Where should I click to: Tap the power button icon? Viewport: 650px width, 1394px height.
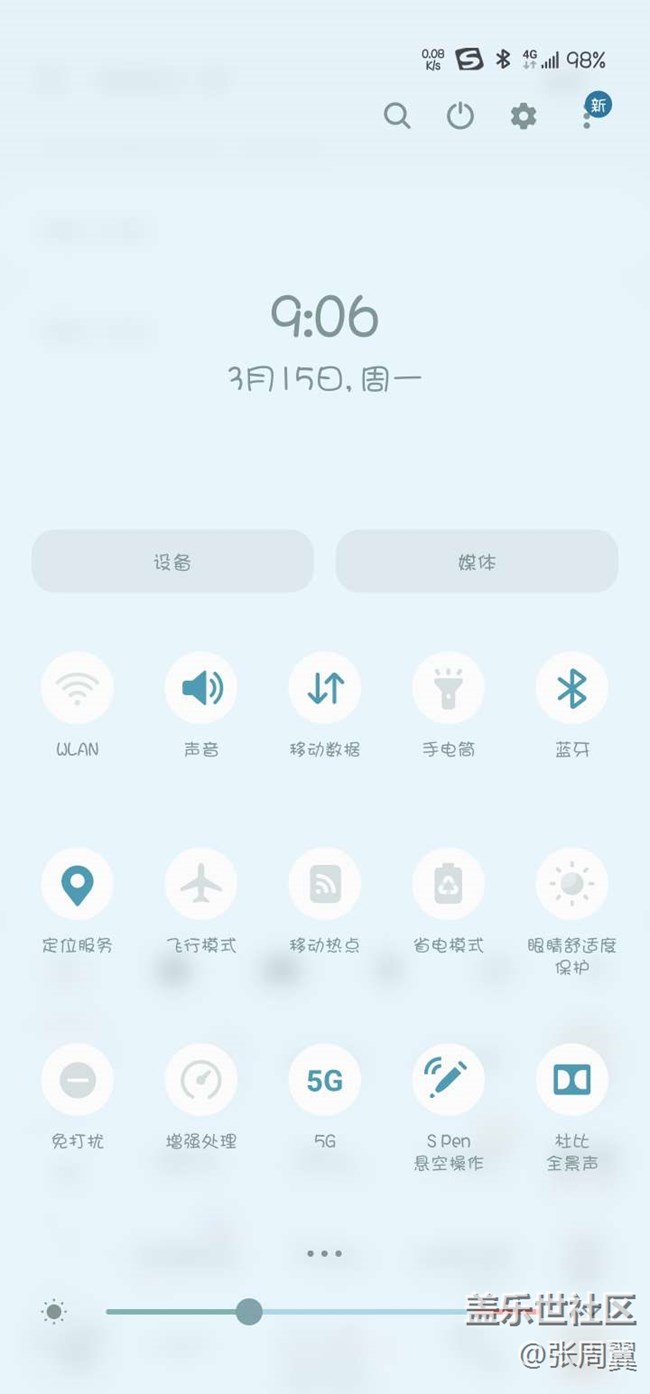pyautogui.click(x=460, y=116)
